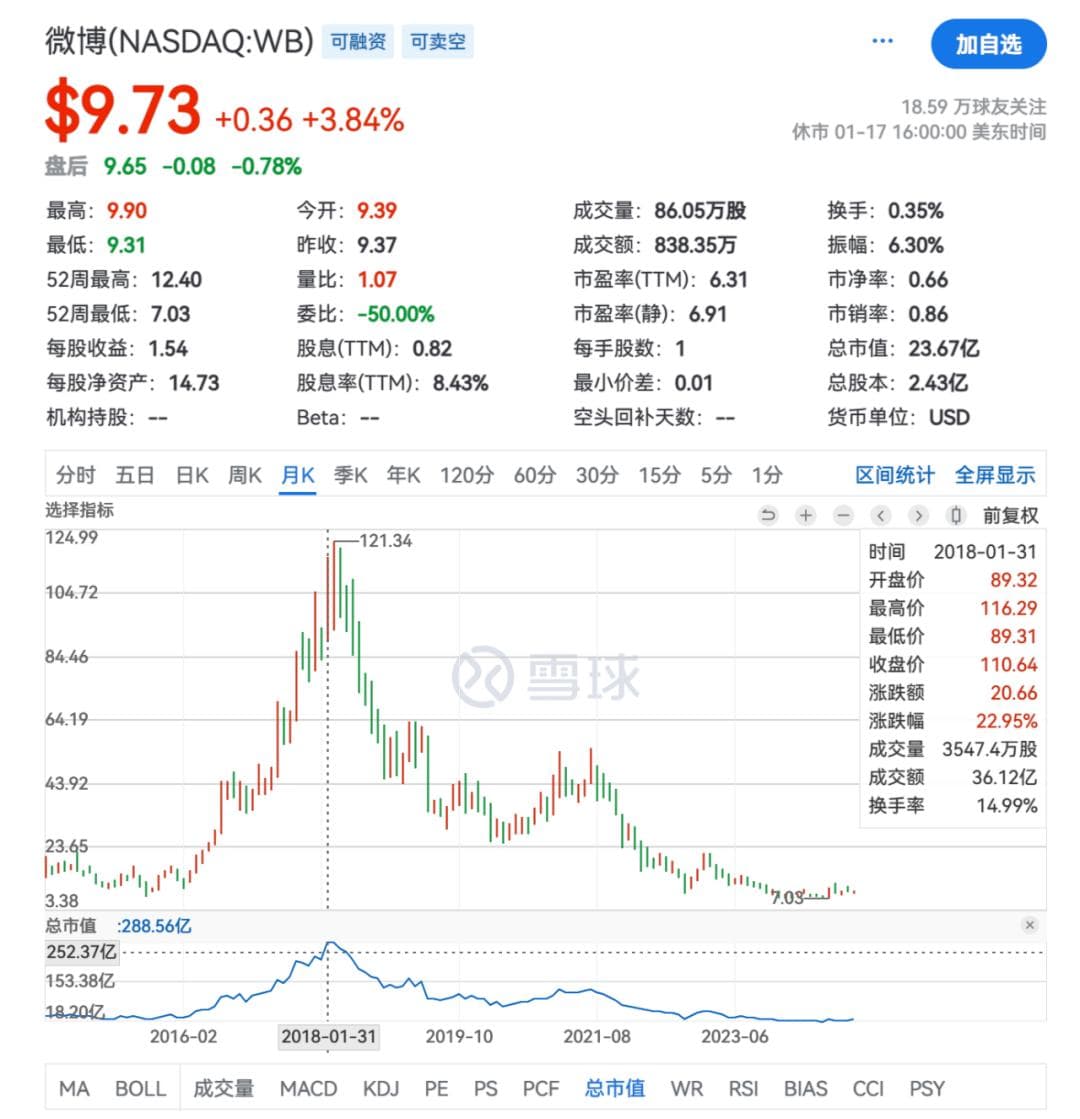Add Weibo stock to watchlist with 加自选
Viewport: 1080px width, 1119px height.
(x=988, y=44)
